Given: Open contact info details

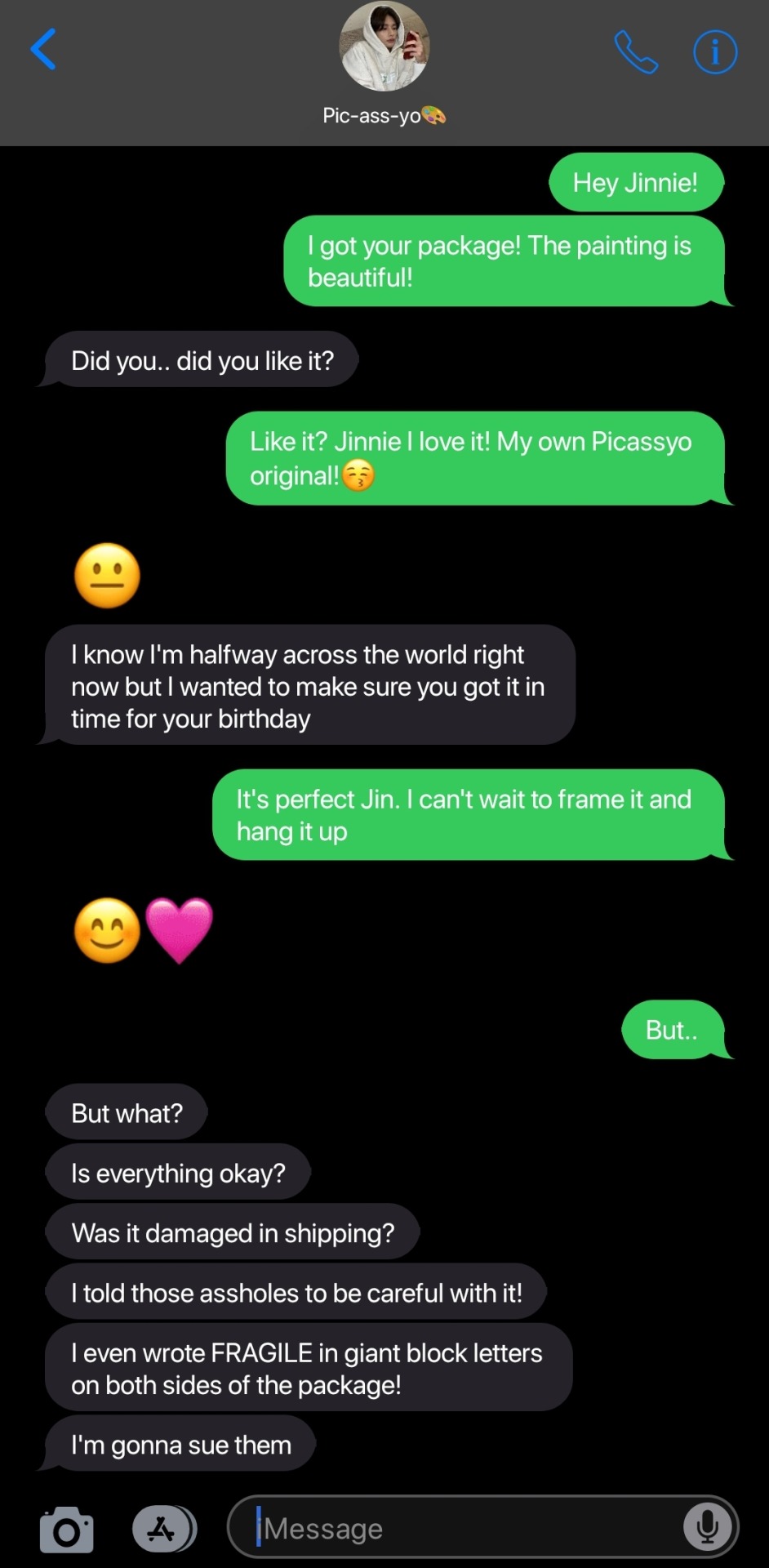Looking at the screenshot, I should 715,52.
